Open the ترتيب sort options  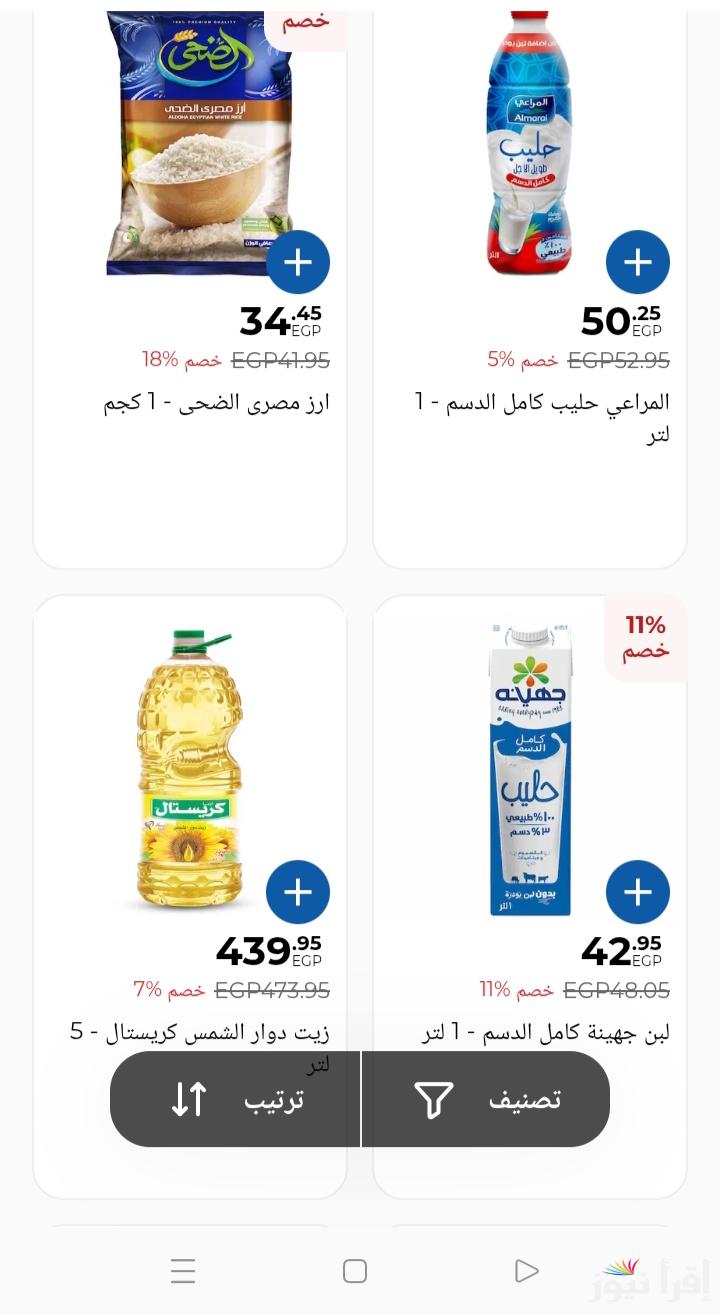pos(235,1099)
